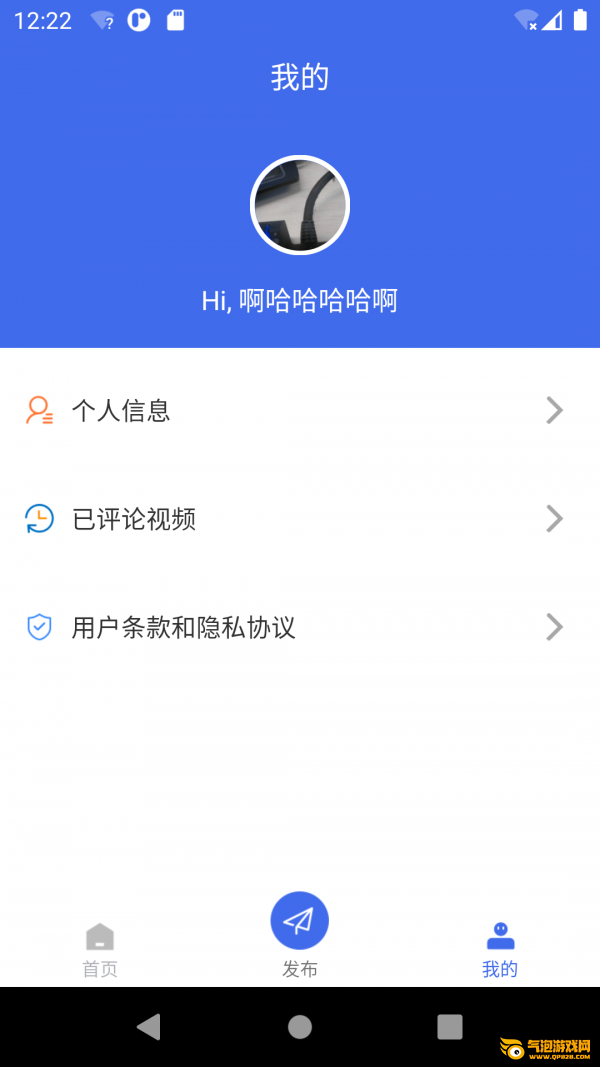Tap the system home button
This screenshot has width=600, height=1067.
(x=300, y=1026)
